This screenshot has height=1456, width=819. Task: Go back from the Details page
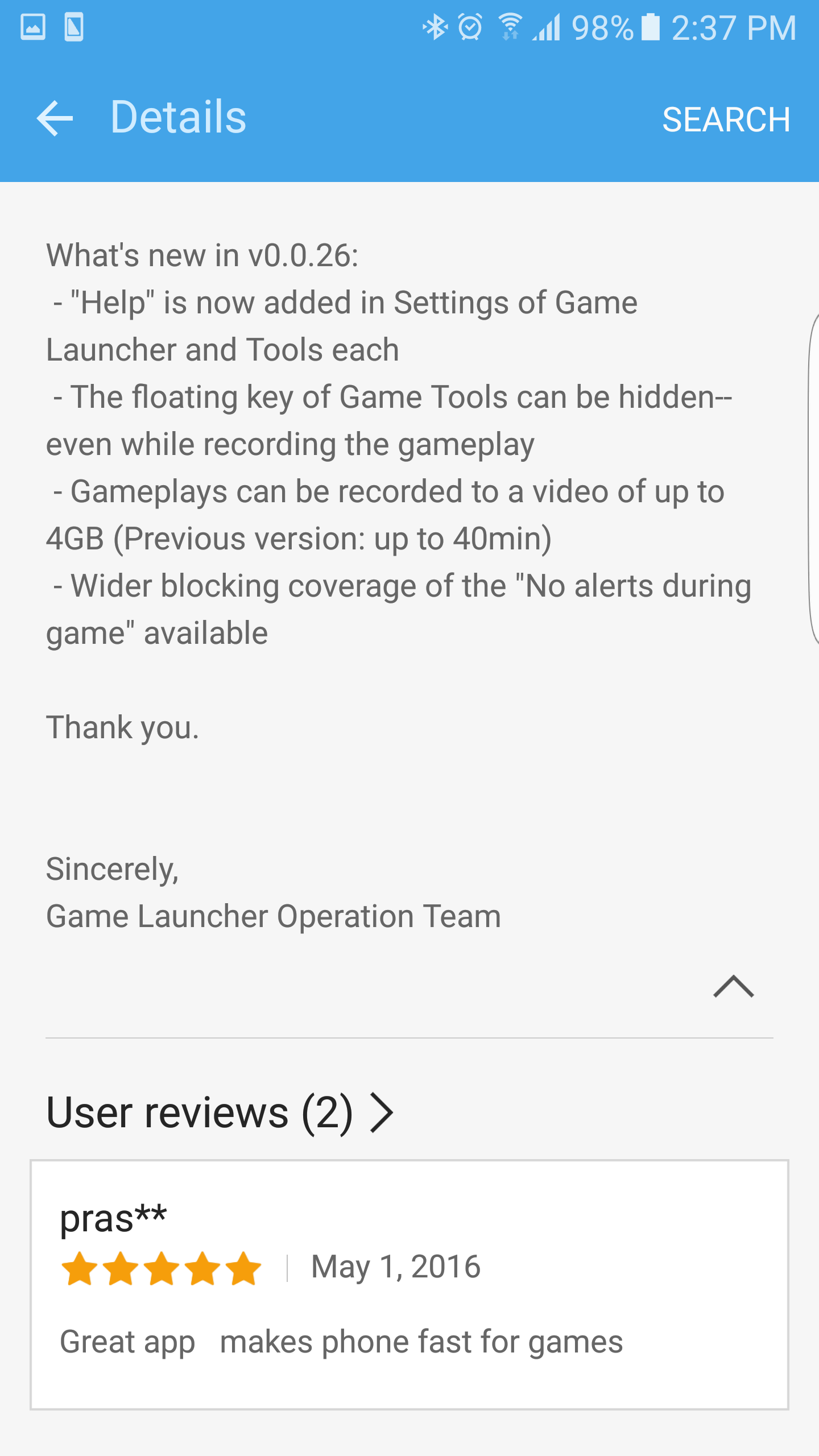55,118
